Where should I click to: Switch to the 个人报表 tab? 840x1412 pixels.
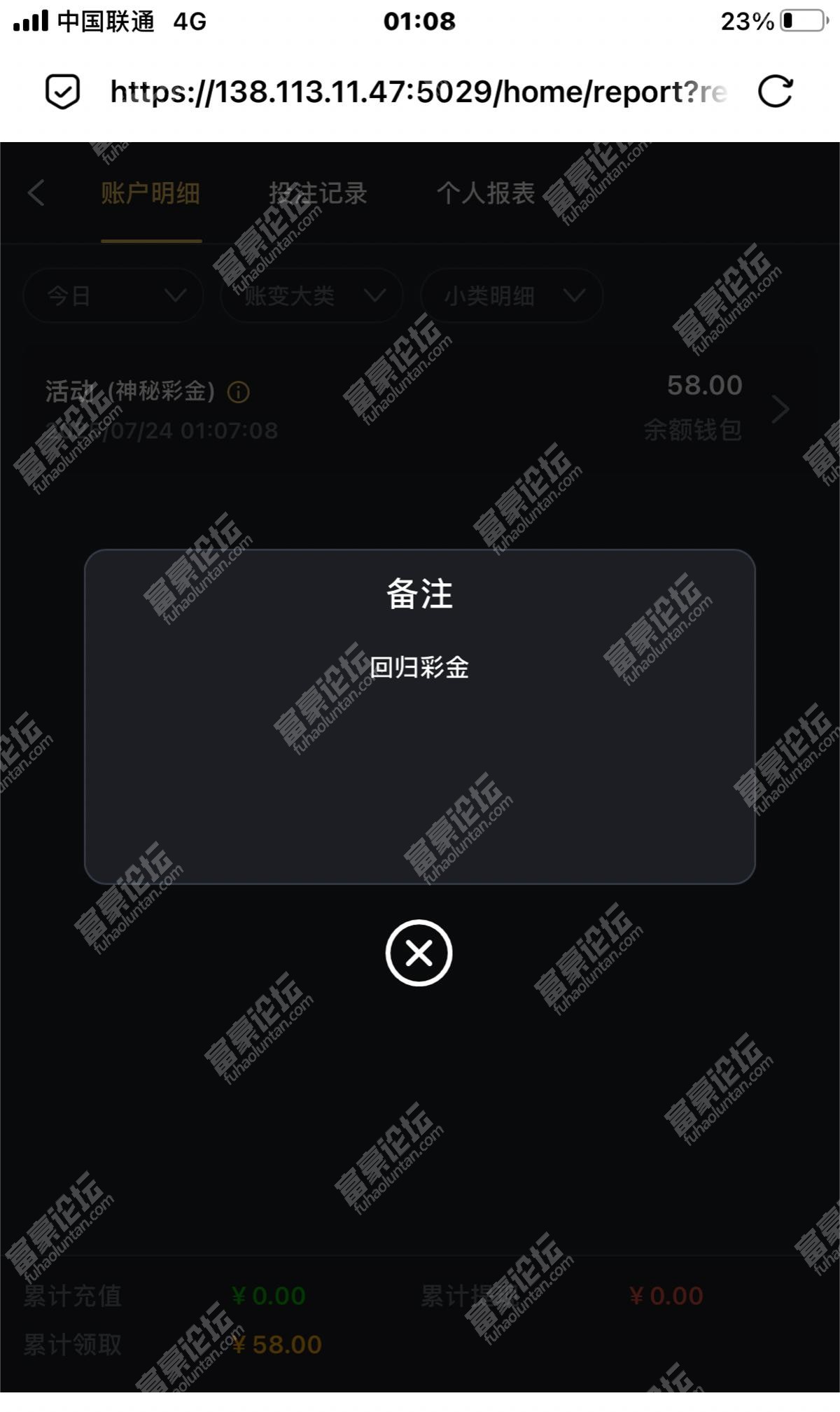click(486, 193)
